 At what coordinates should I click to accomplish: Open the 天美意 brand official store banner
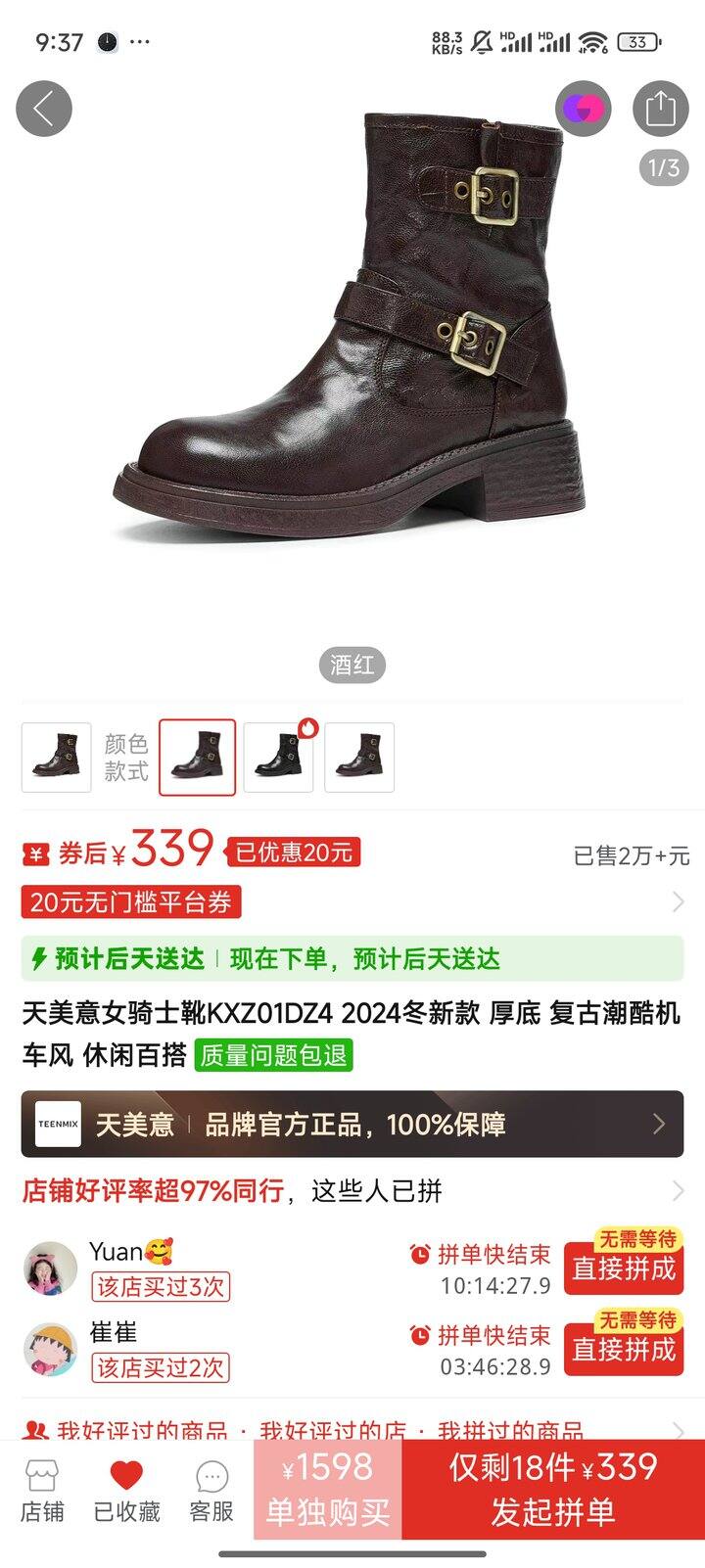352,1124
